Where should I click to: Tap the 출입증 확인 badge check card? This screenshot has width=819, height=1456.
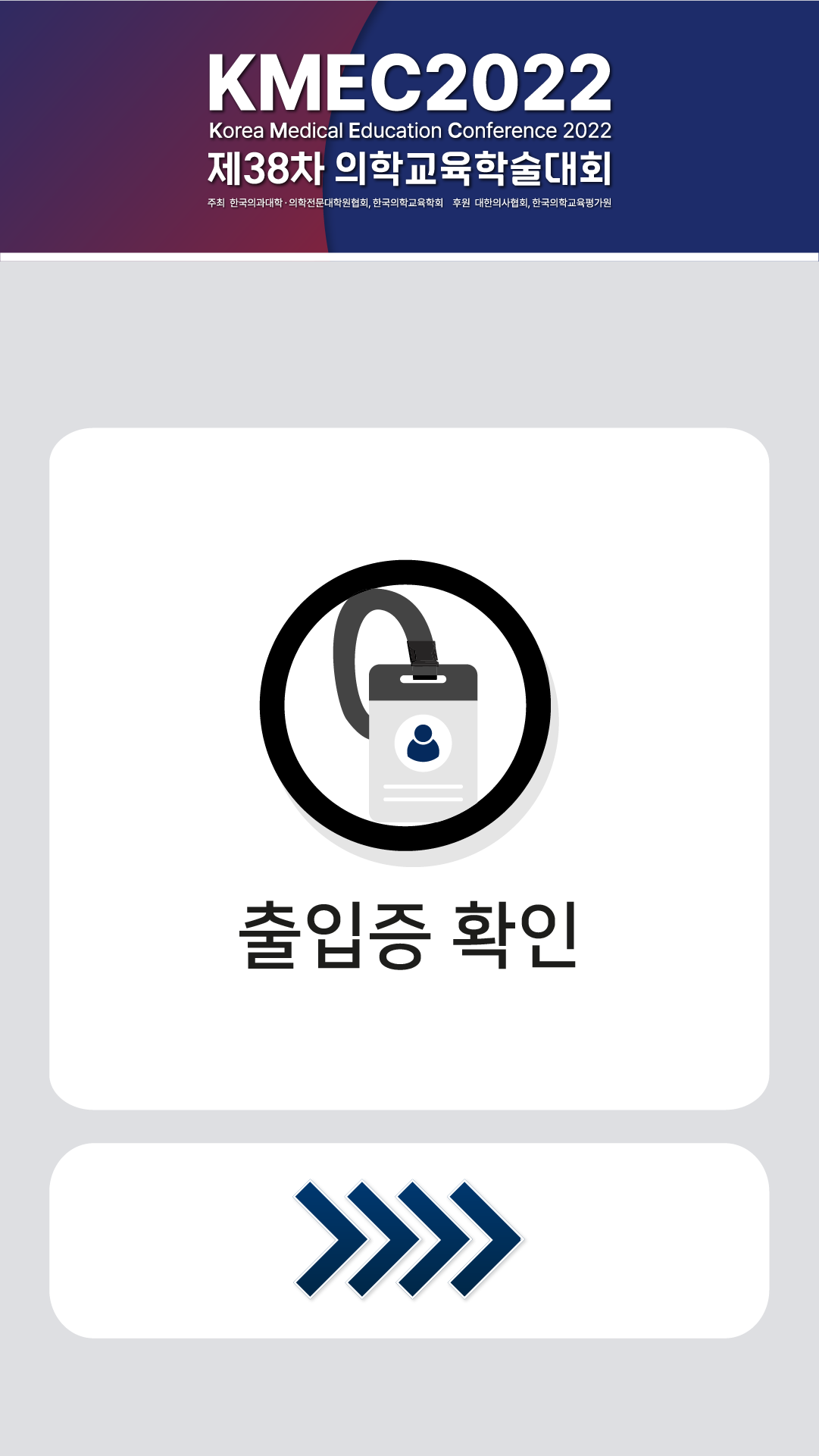point(409,769)
